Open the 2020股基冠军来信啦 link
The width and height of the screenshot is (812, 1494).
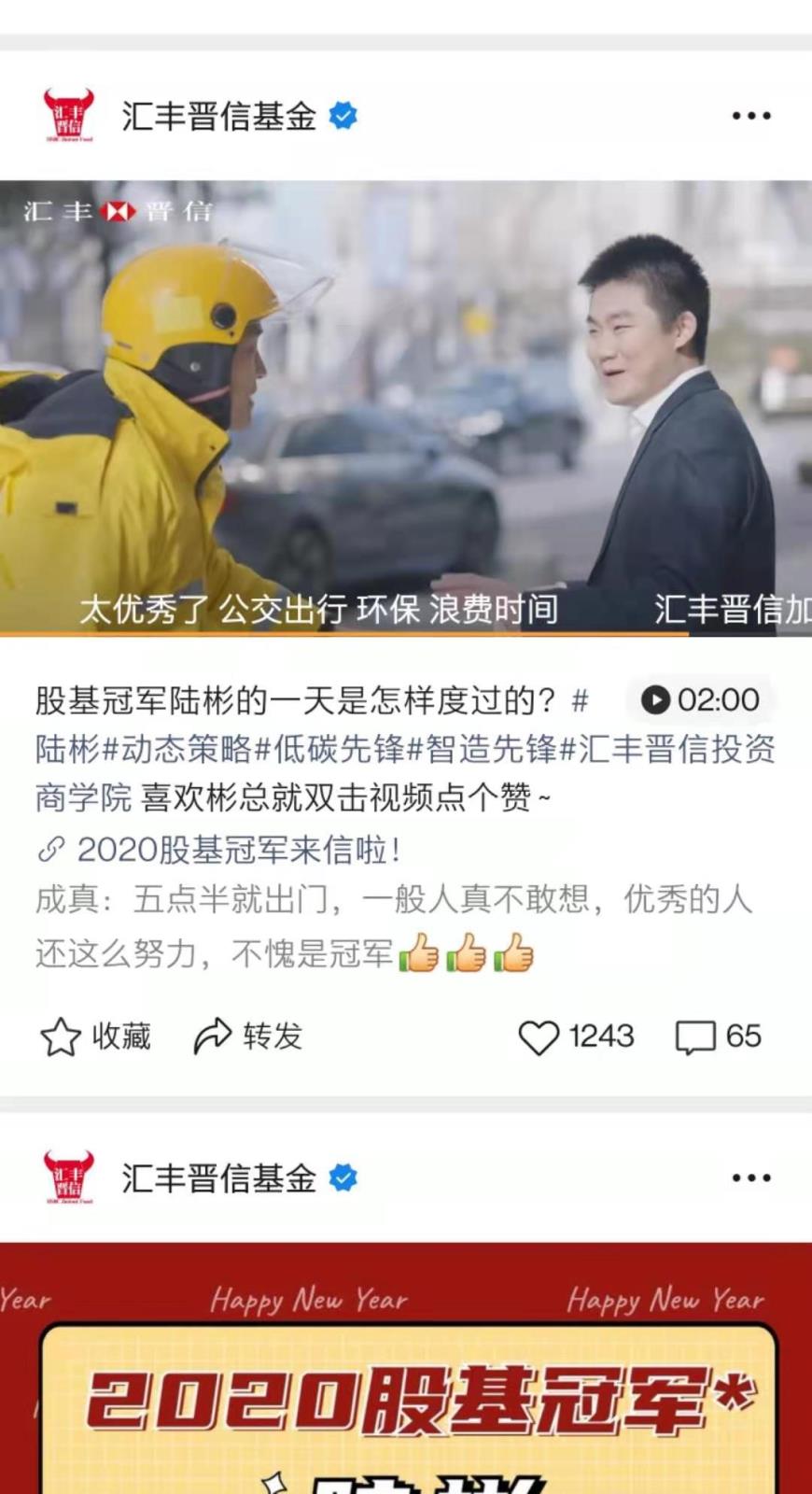click(x=239, y=850)
